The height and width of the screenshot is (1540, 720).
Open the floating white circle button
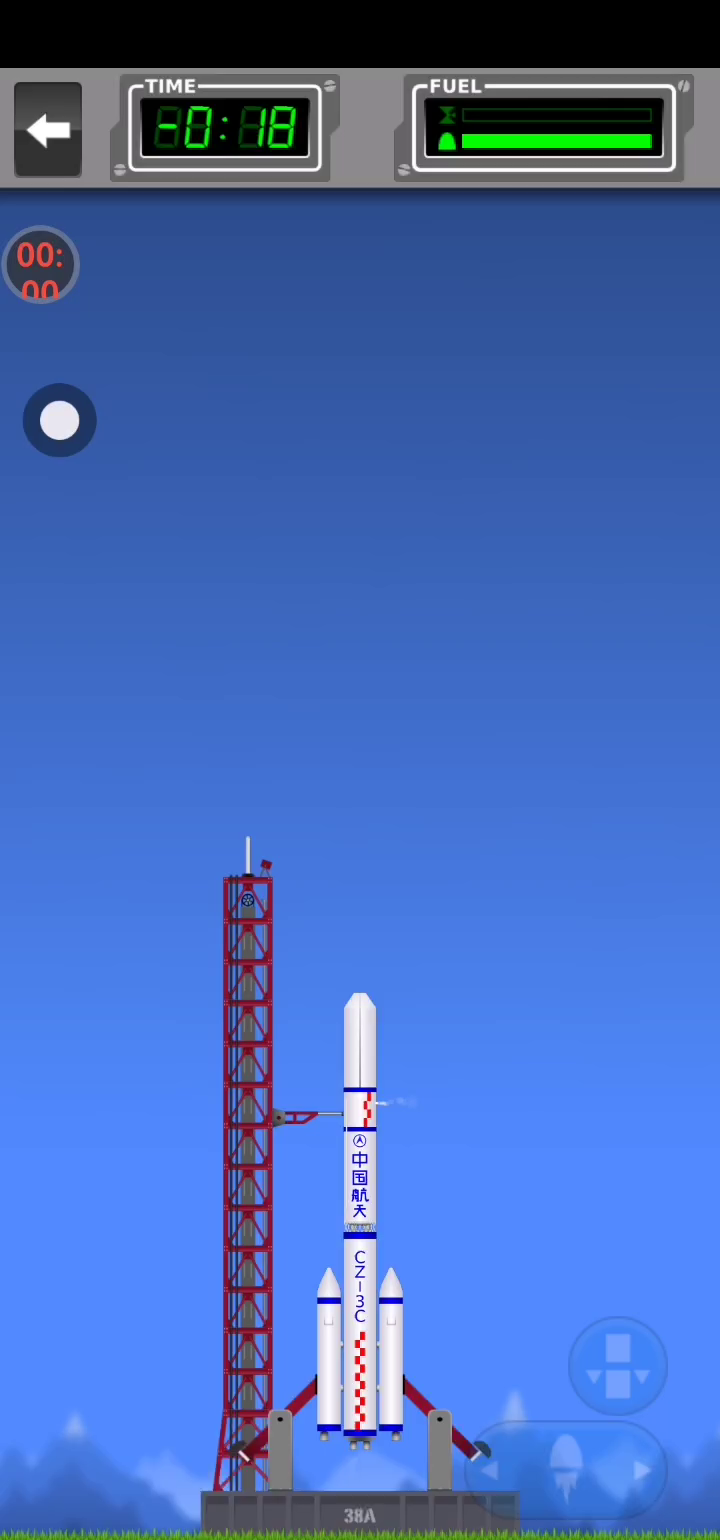pos(60,420)
